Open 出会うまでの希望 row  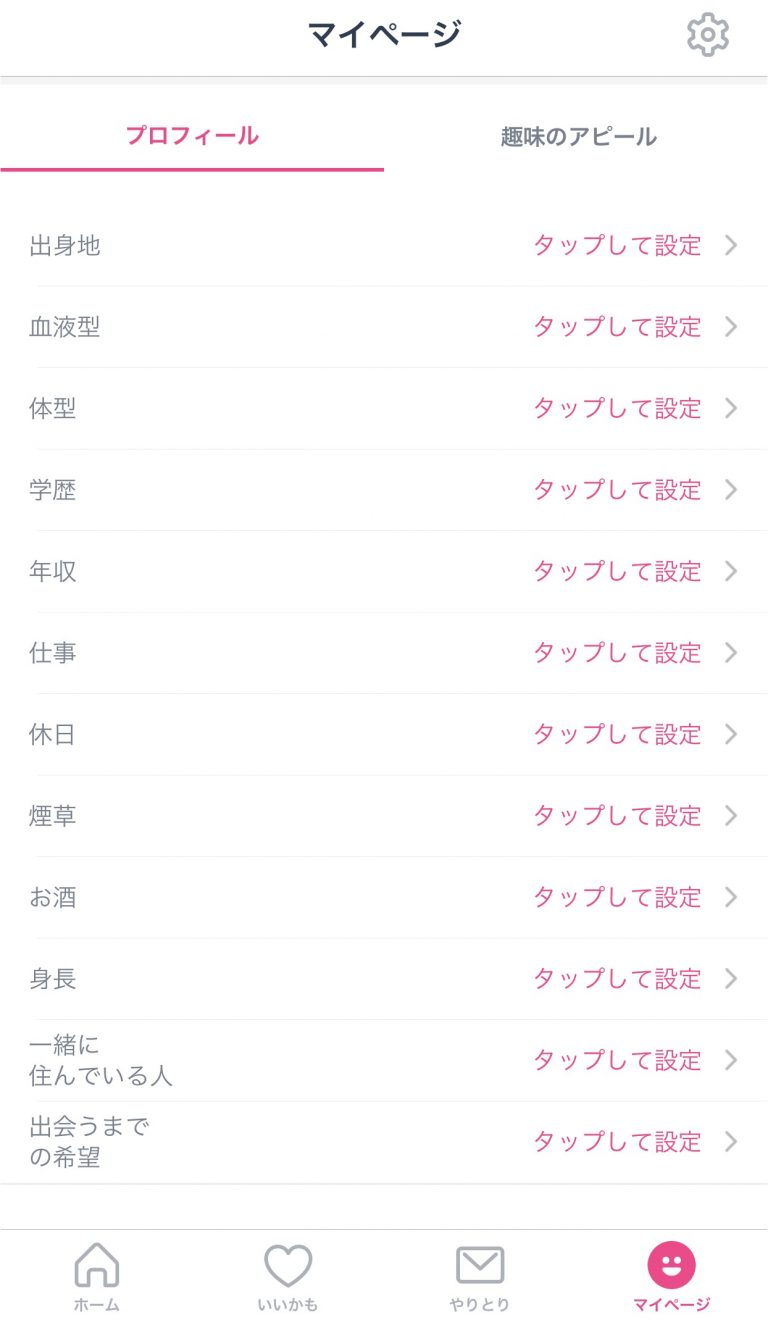[x=384, y=1142]
